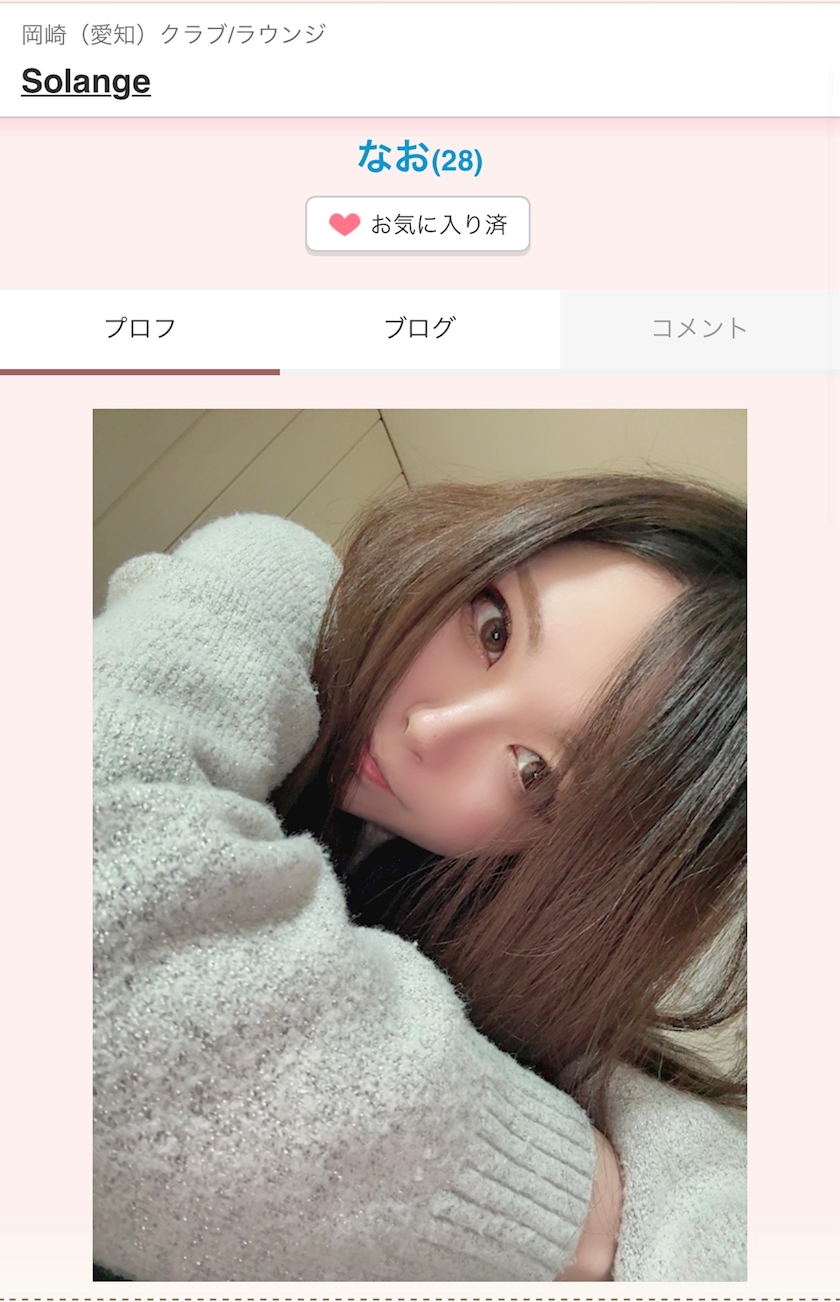This screenshot has height=1302, width=840.
Task: Open なお's profile photo
Action: click(420, 845)
